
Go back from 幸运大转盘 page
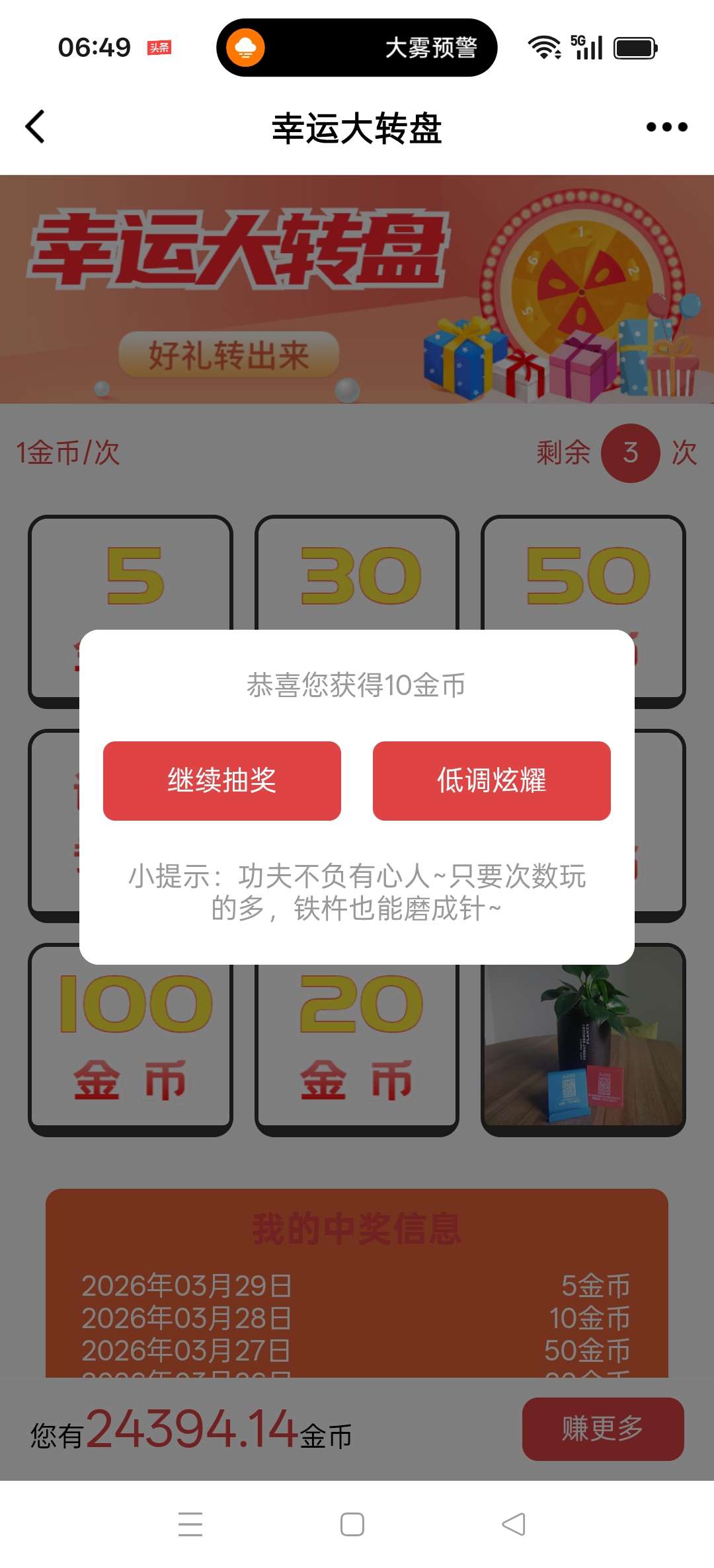click(x=35, y=127)
